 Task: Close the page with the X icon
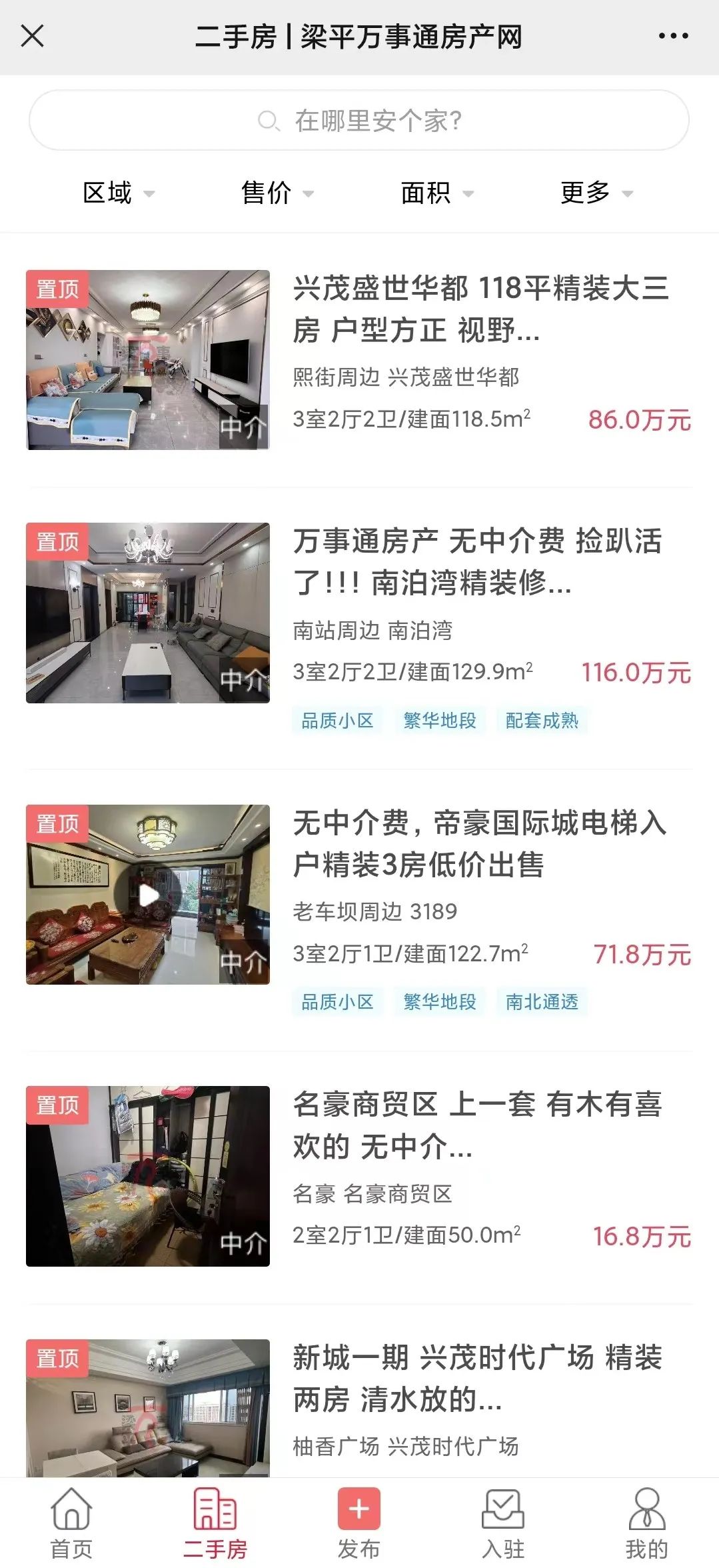point(32,36)
